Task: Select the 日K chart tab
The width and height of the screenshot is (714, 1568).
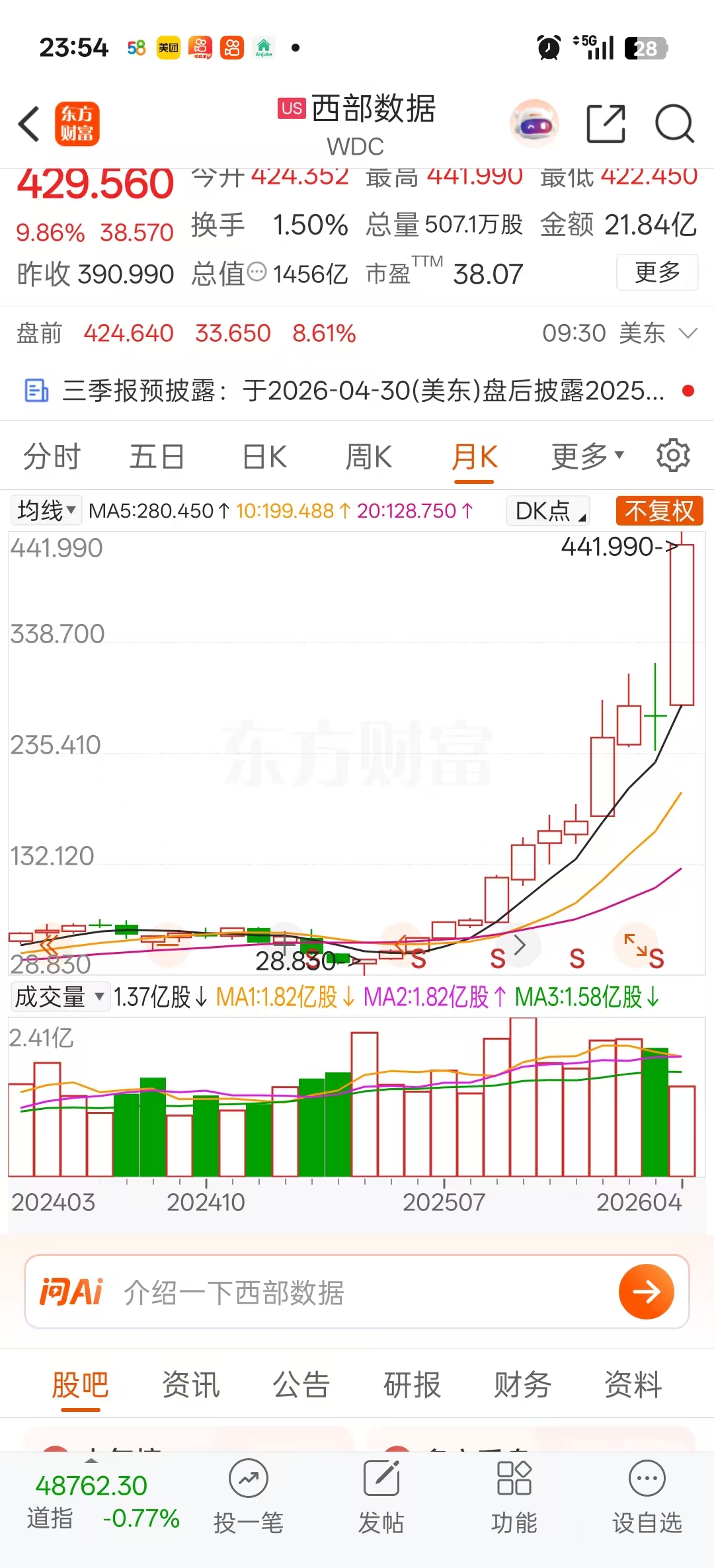Action: click(264, 457)
